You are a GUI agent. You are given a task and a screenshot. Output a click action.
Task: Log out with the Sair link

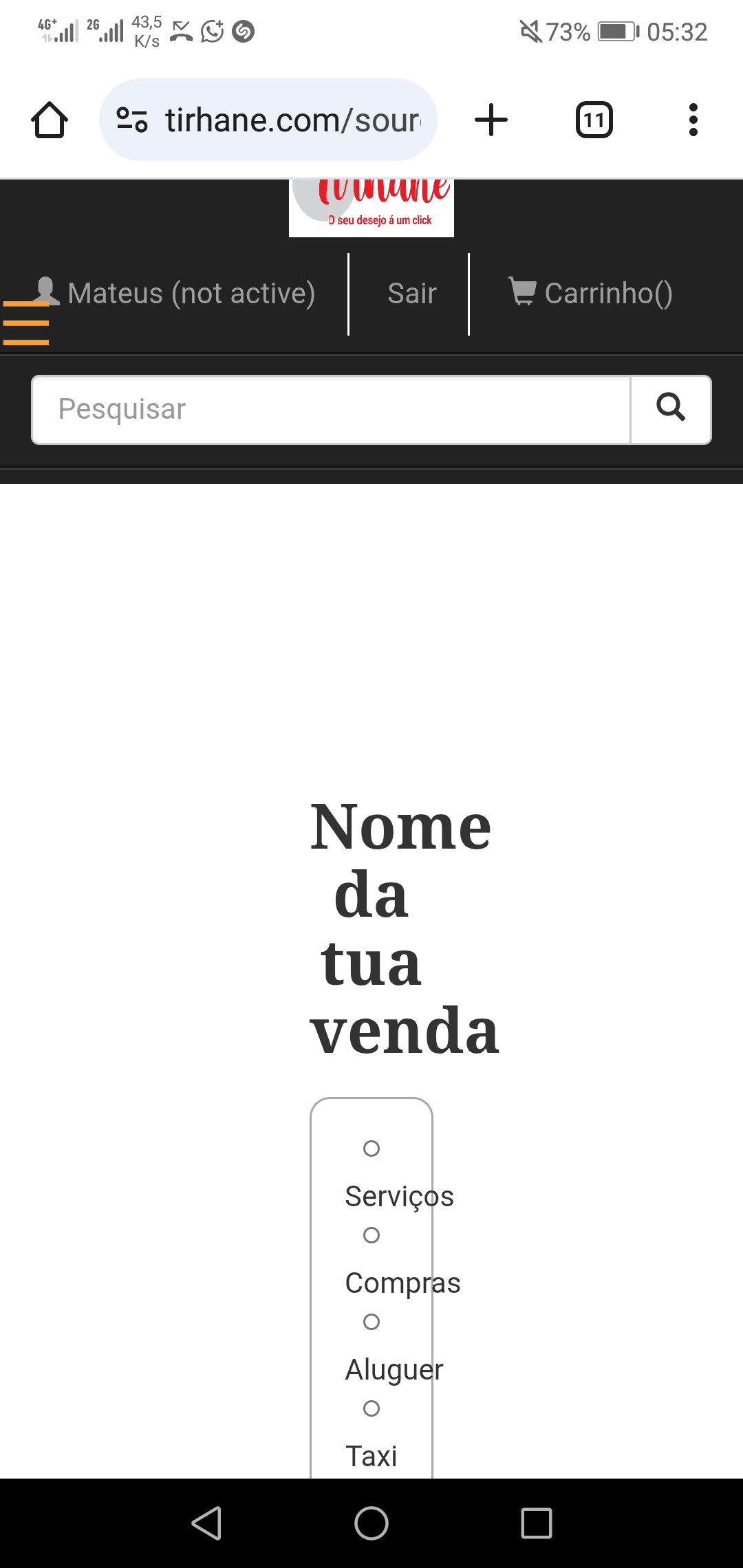411,294
